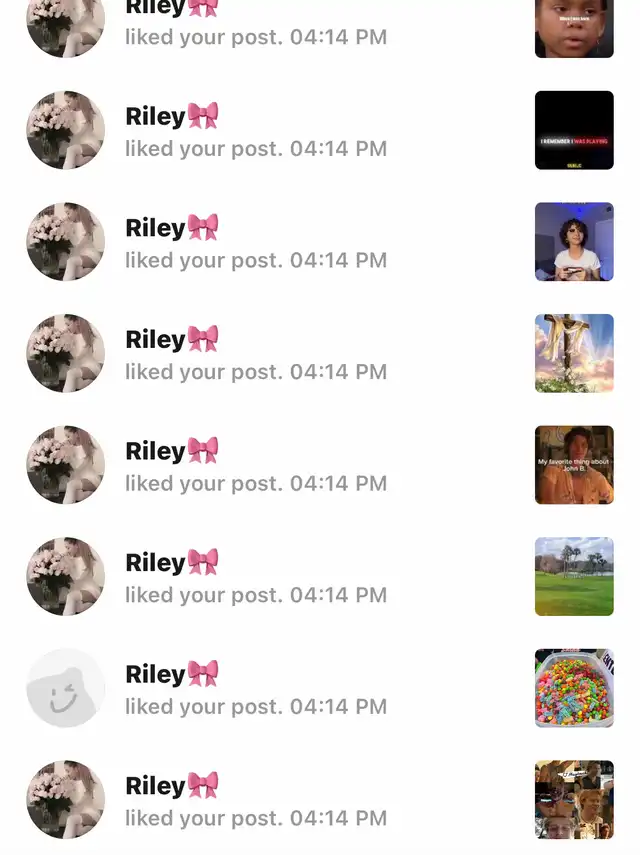Open the collage of faces post thumbnail
The image size is (640, 855).
(x=574, y=799)
